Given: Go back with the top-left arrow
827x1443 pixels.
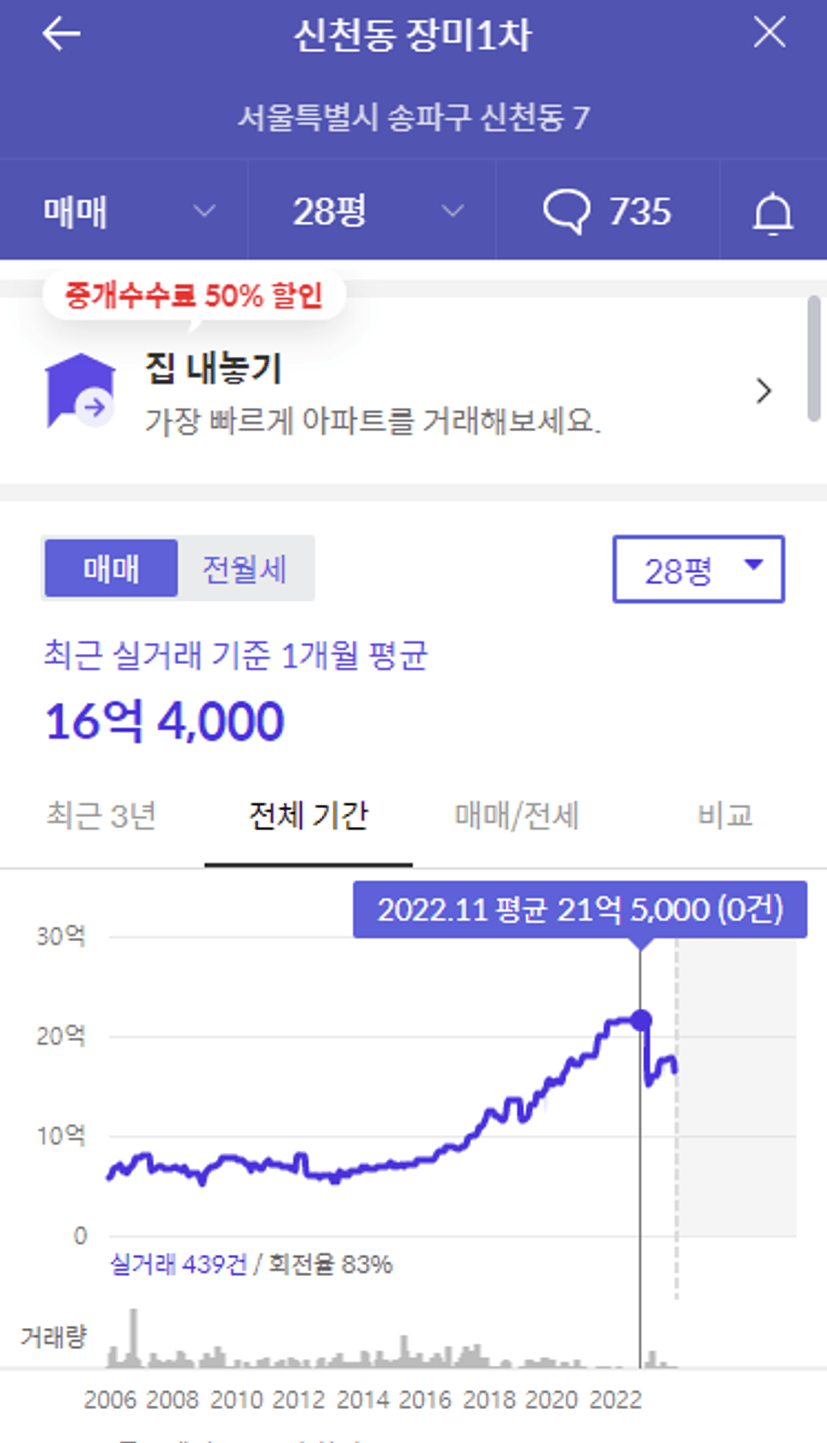Looking at the screenshot, I should (x=61, y=34).
